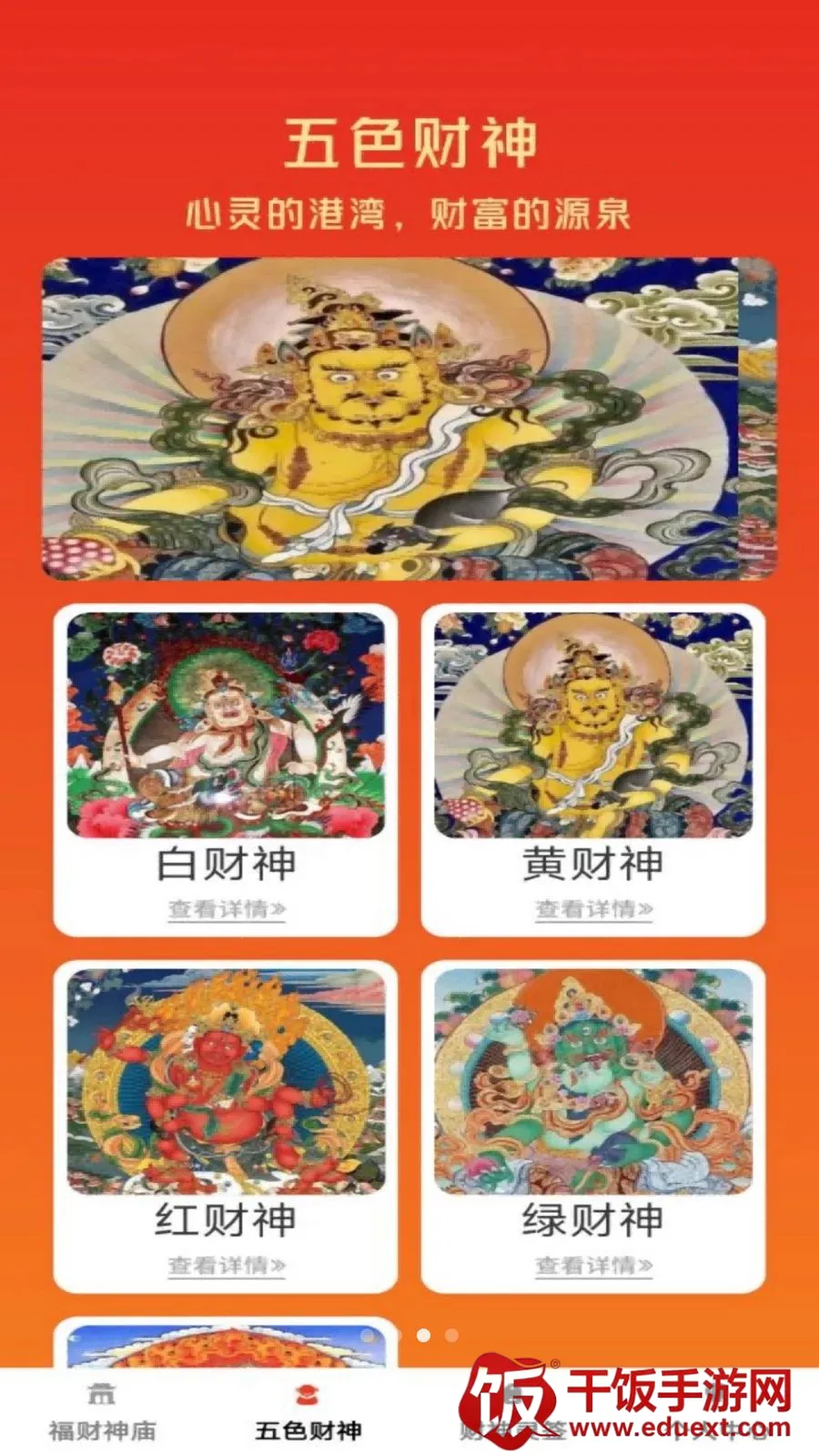819x1456 pixels.
Task: Open the 黄财神 card
Action: click(592, 770)
